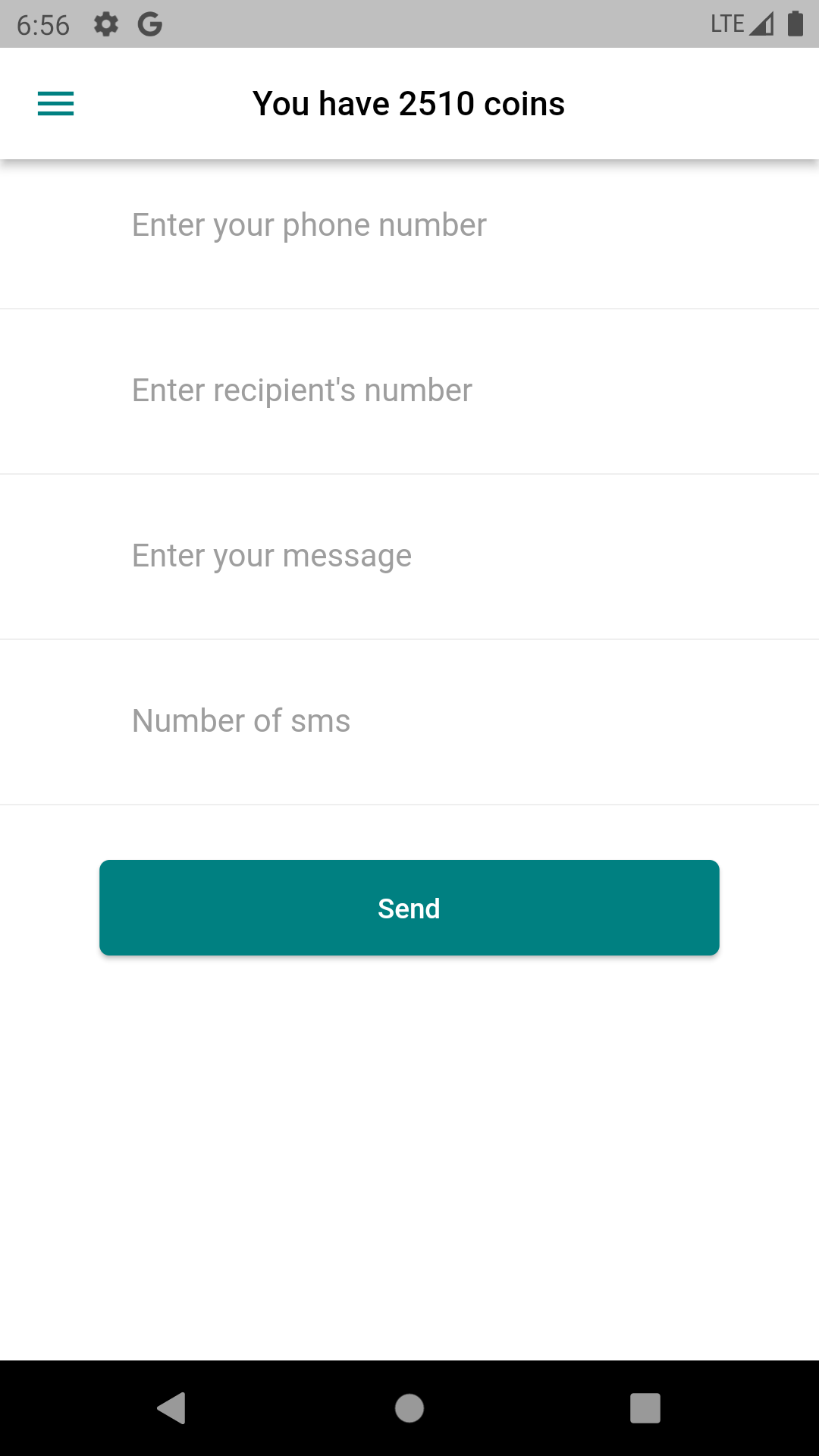Tap the settings gear status bar icon
The height and width of the screenshot is (1456, 819).
pos(105,24)
